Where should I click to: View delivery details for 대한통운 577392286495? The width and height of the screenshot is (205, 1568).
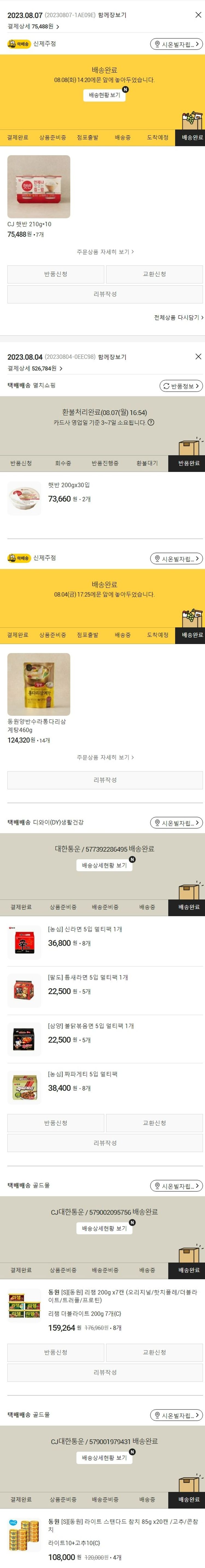tap(104, 865)
